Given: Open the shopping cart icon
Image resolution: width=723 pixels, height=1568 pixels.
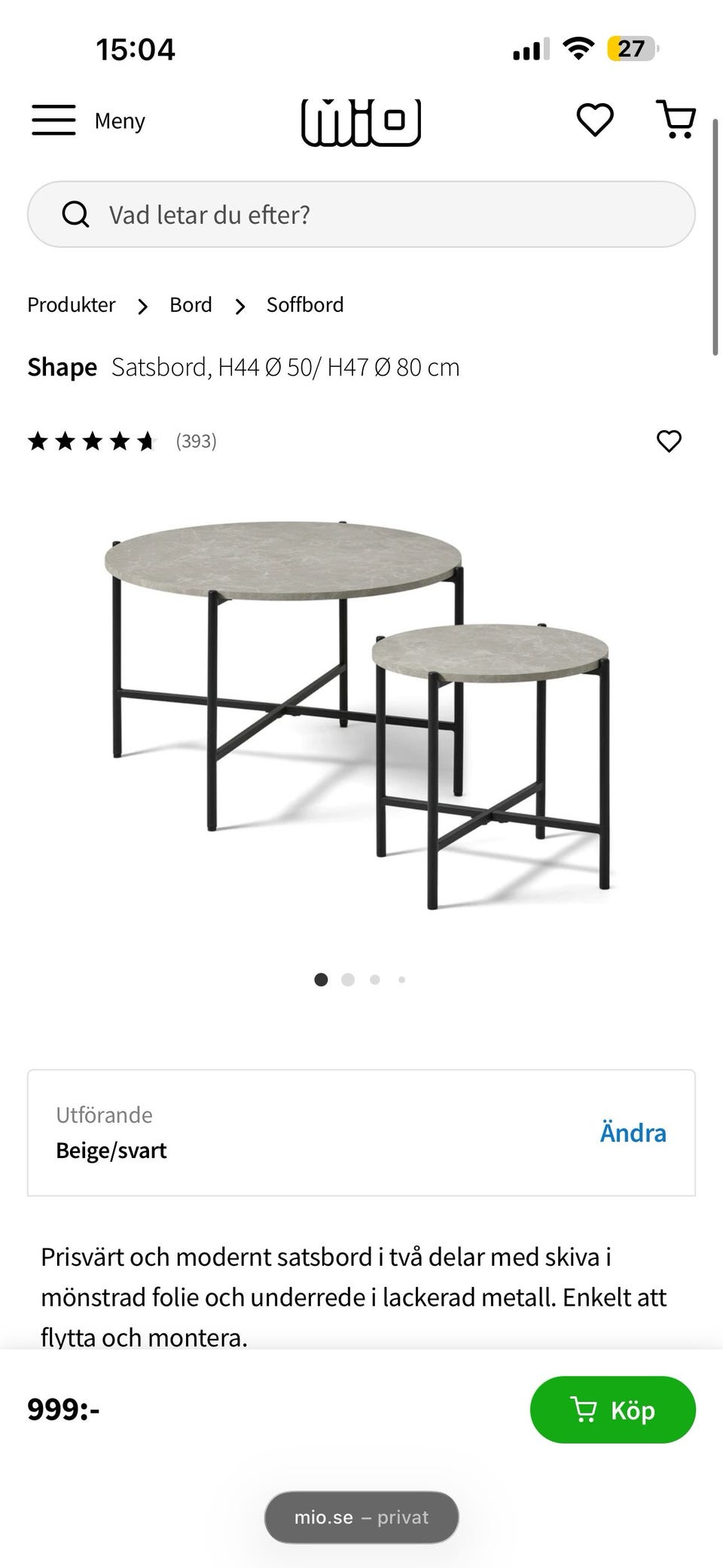Looking at the screenshot, I should tap(676, 119).
